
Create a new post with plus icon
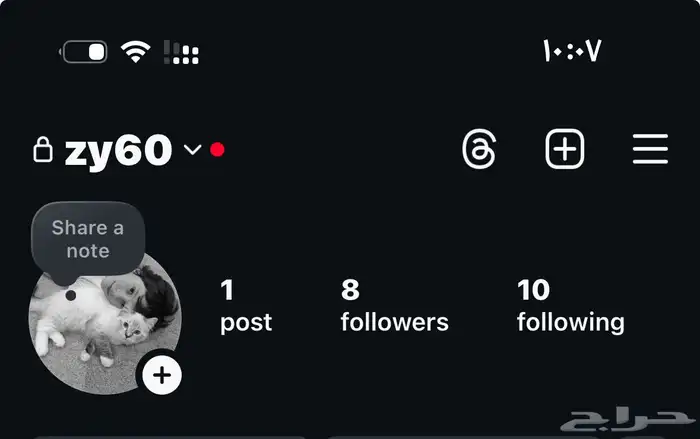coord(564,150)
